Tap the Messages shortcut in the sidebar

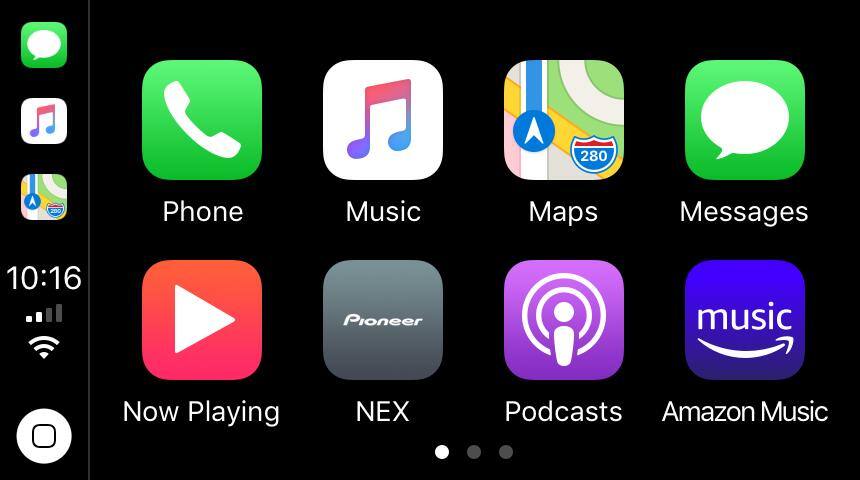[x=44, y=45]
